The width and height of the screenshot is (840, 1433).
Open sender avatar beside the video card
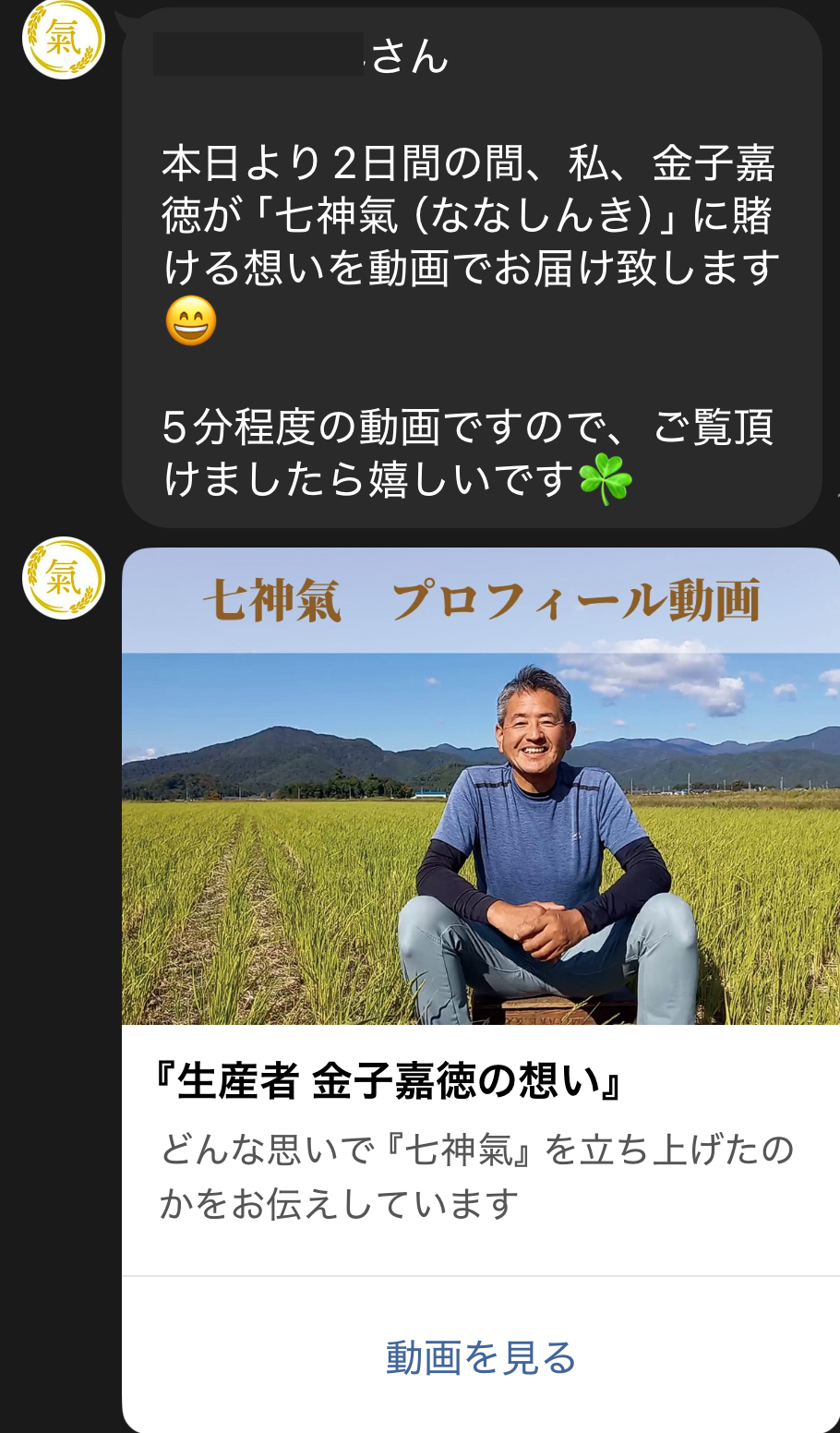(63, 578)
